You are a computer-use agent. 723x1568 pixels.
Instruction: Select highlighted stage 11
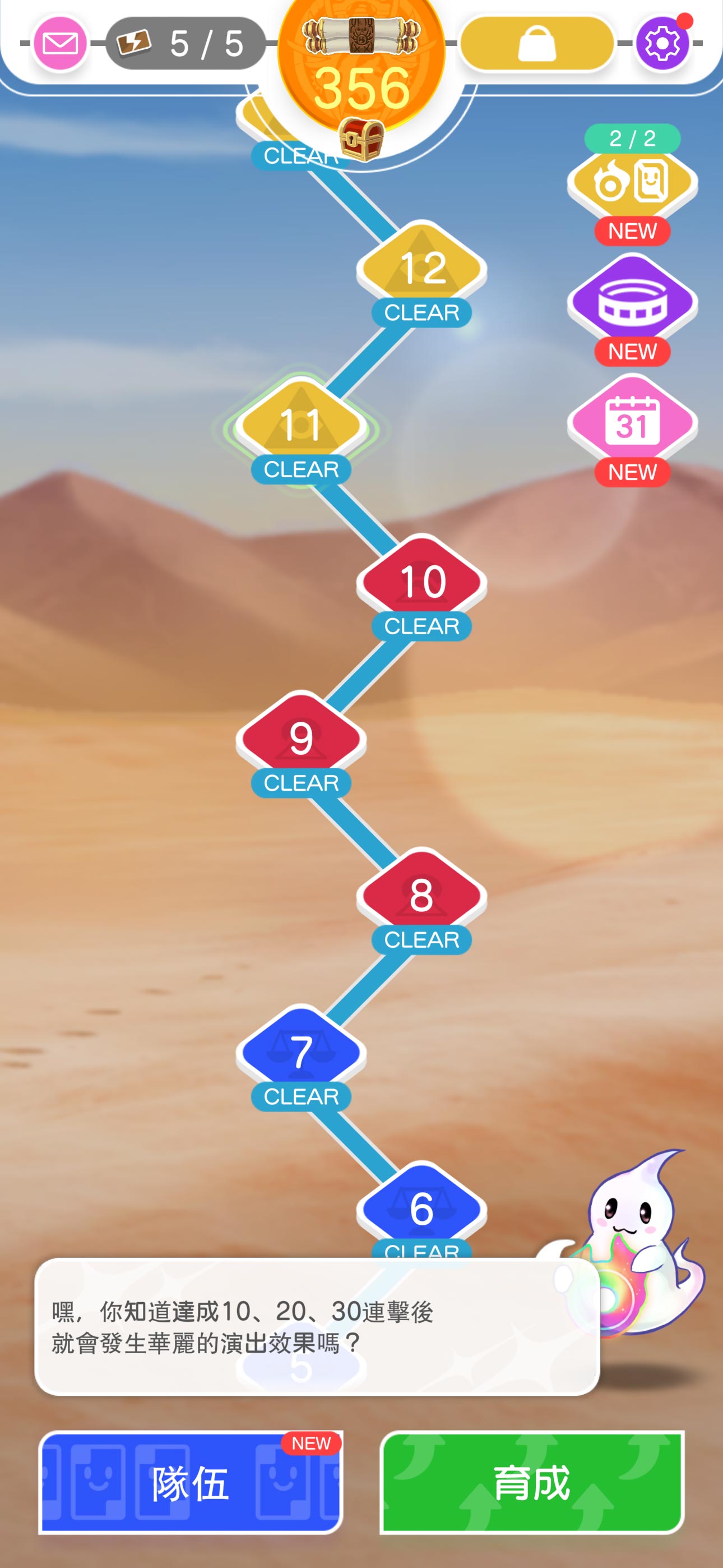point(302,425)
